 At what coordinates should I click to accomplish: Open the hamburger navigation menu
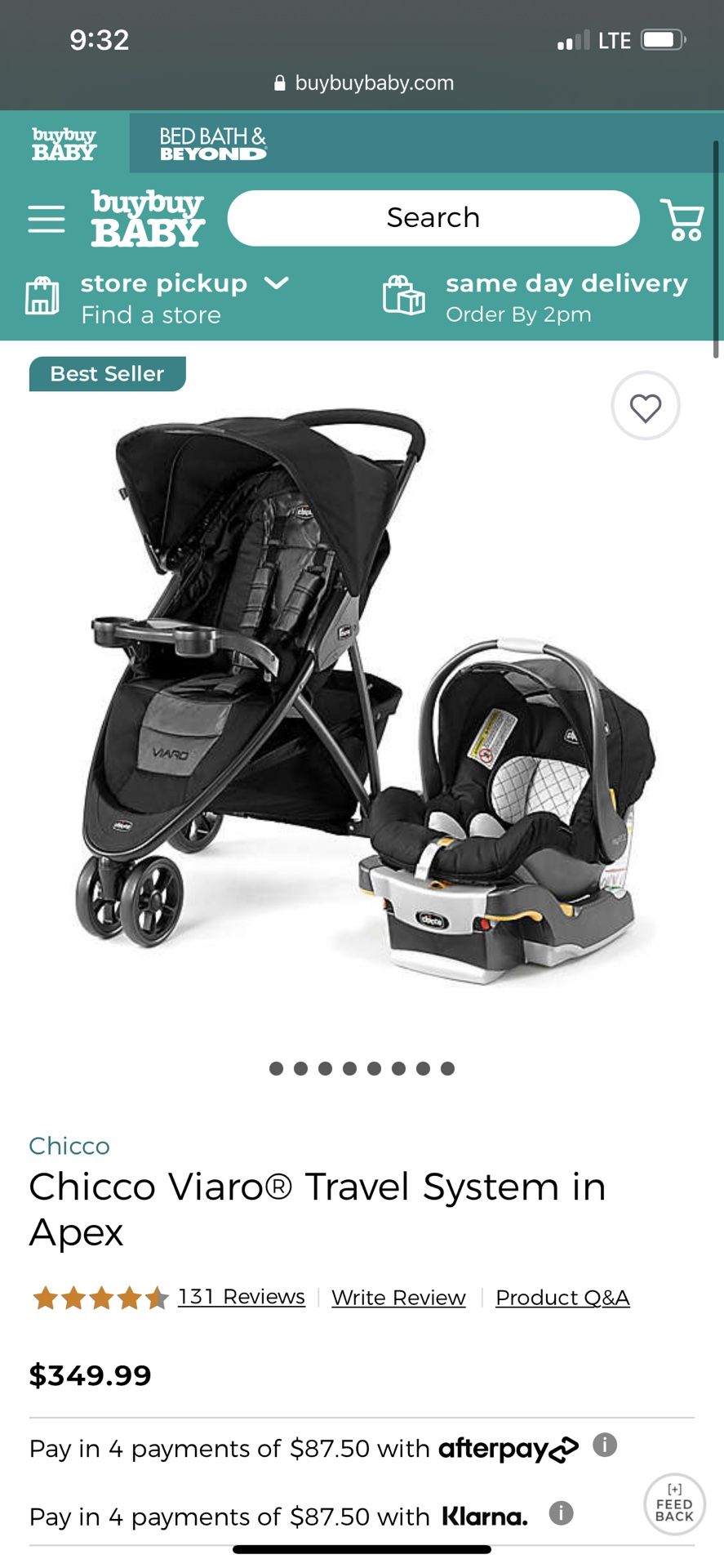pyautogui.click(x=46, y=218)
